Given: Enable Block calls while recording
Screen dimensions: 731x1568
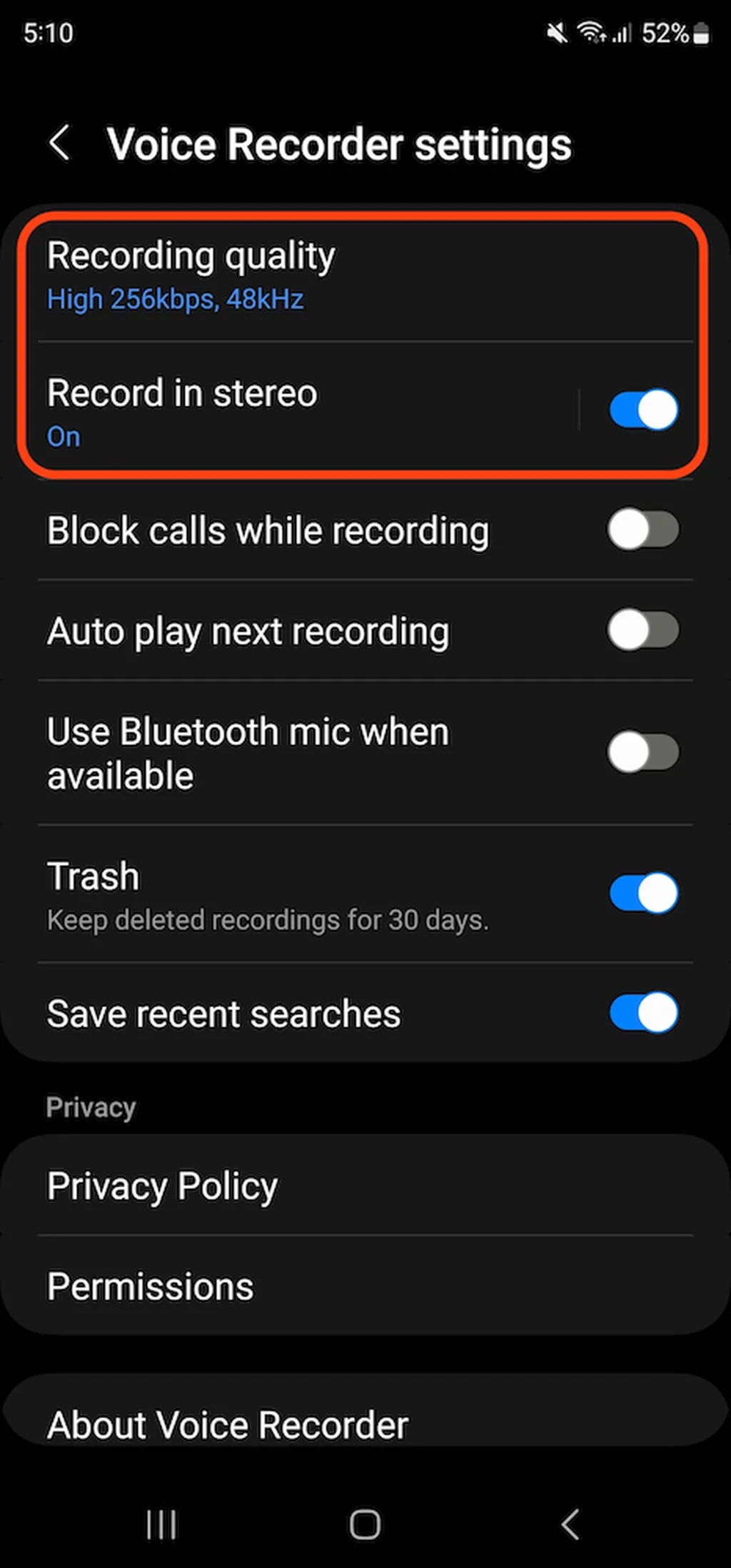Looking at the screenshot, I should tap(643, 530).
